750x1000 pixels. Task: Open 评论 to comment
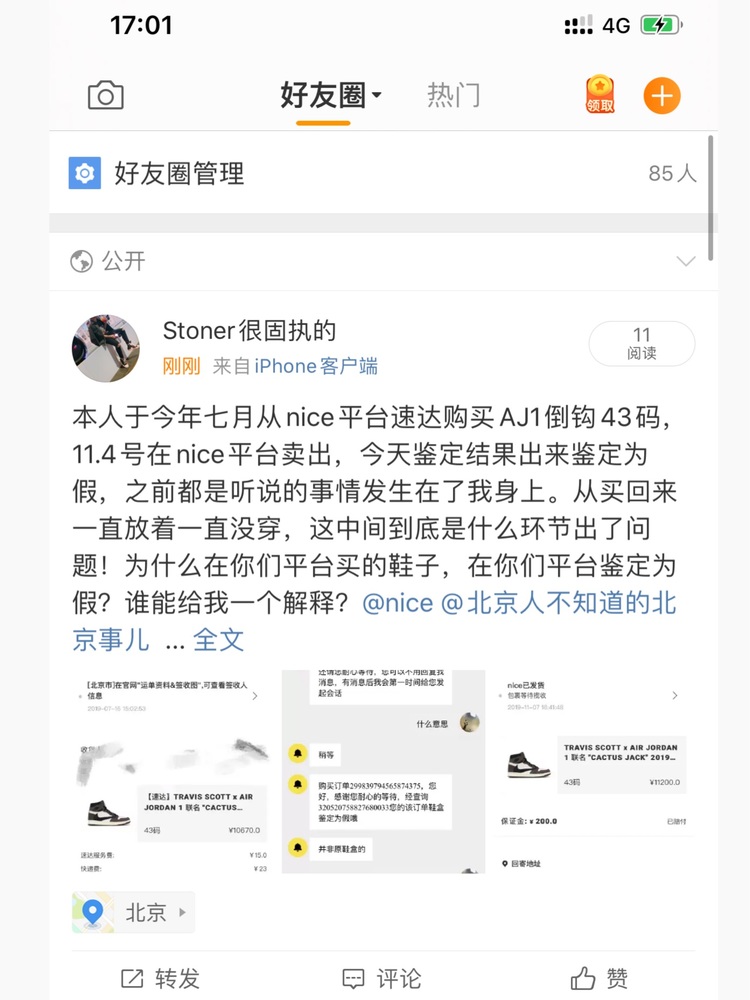pos(382,978)
